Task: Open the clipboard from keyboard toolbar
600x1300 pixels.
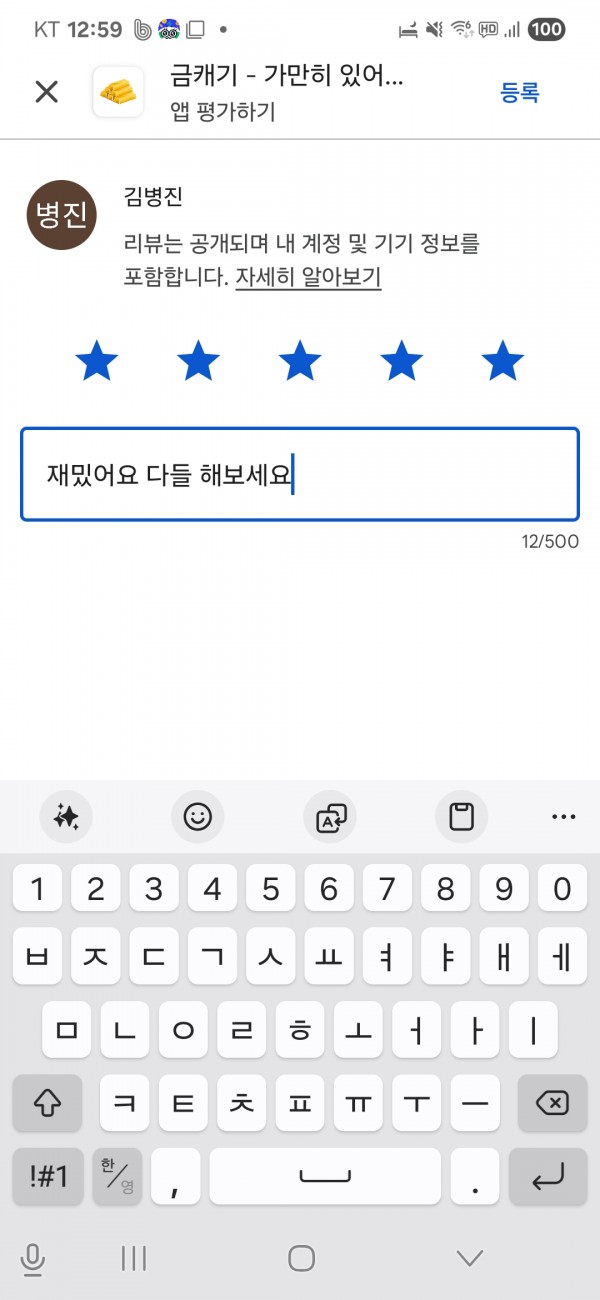Action: point(461,817)
